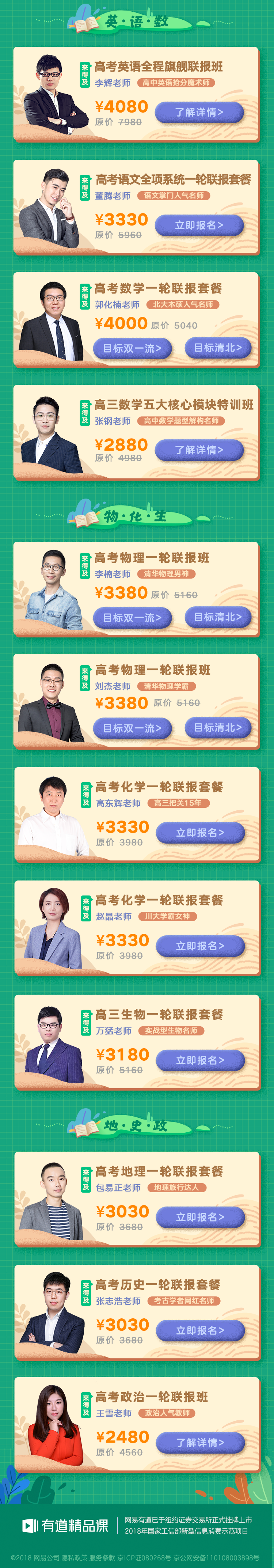Select 目标清北 under 郭化楠老师's 高考数学 course
Screen dimensions: 274x1568
pos(218,348)
